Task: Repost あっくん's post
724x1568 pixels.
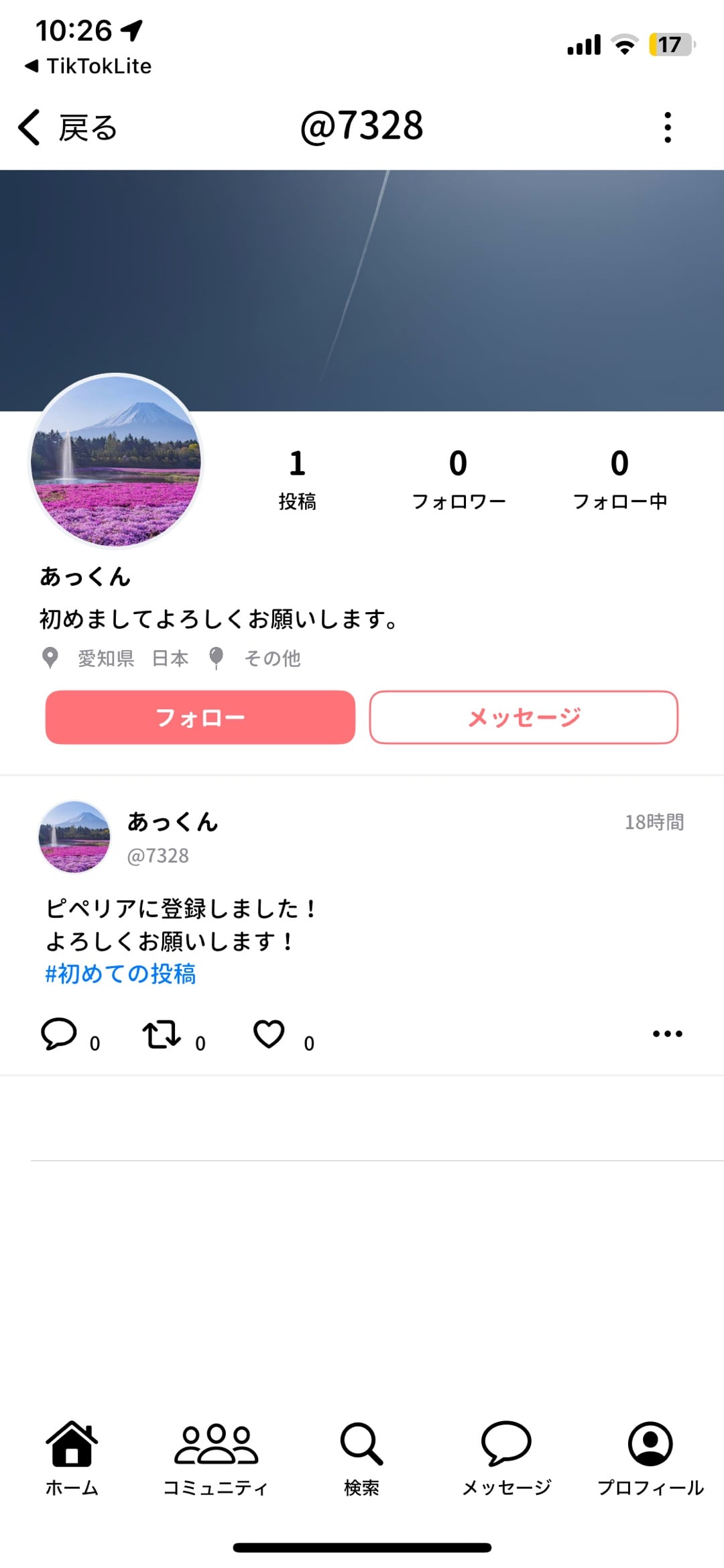Action: [x=162, y=1034]
